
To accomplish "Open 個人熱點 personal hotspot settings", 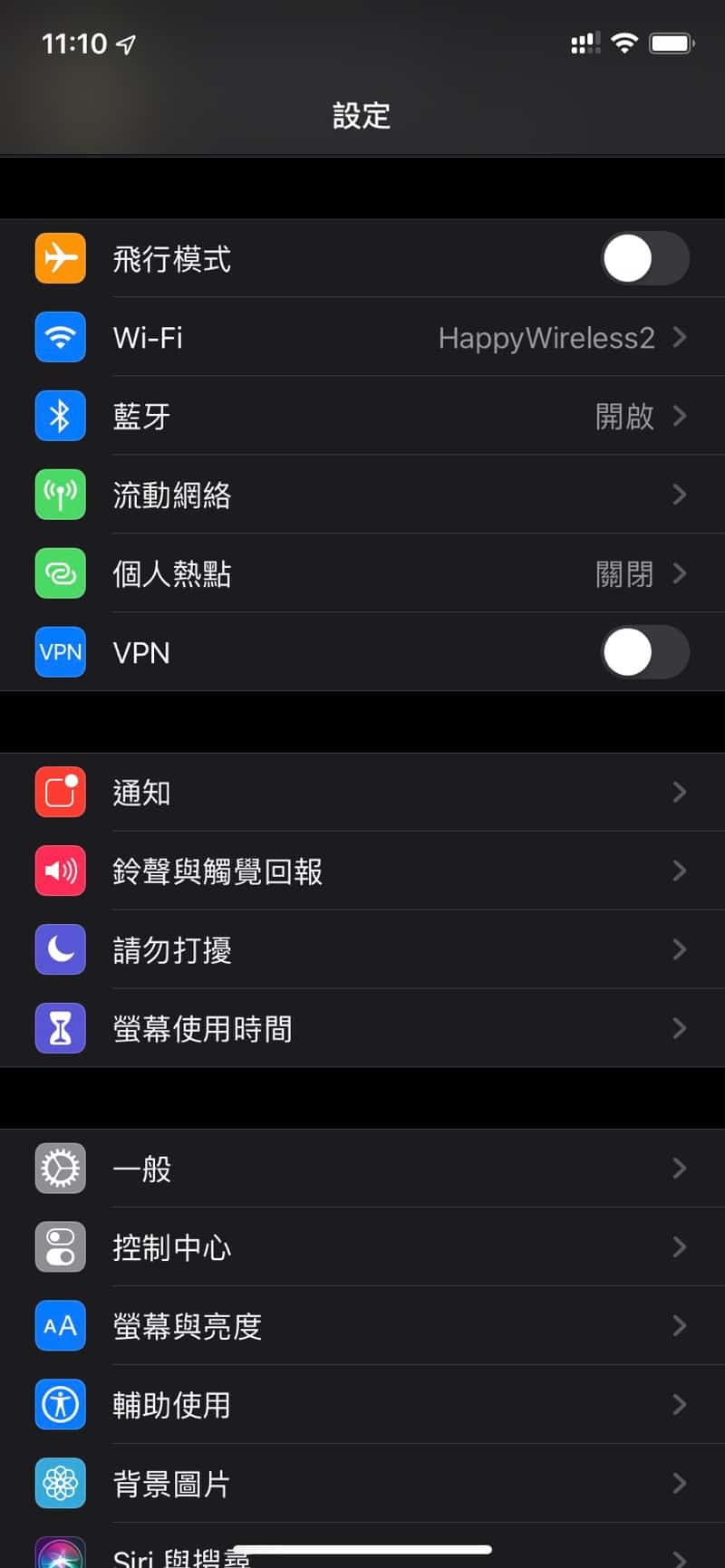I will [x=362, y=574].
